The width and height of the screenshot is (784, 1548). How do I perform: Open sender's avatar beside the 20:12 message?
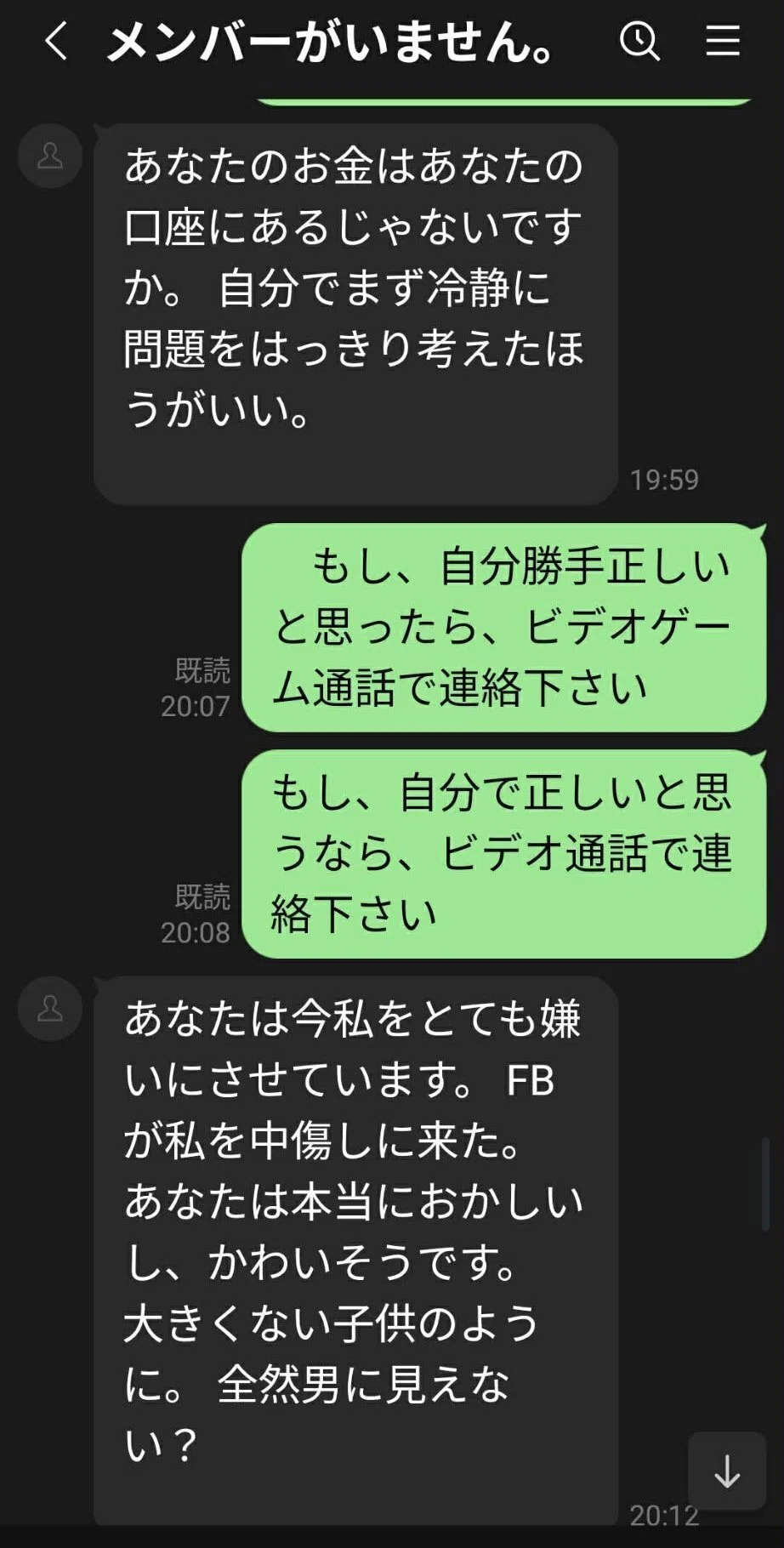pos(50,1008)
